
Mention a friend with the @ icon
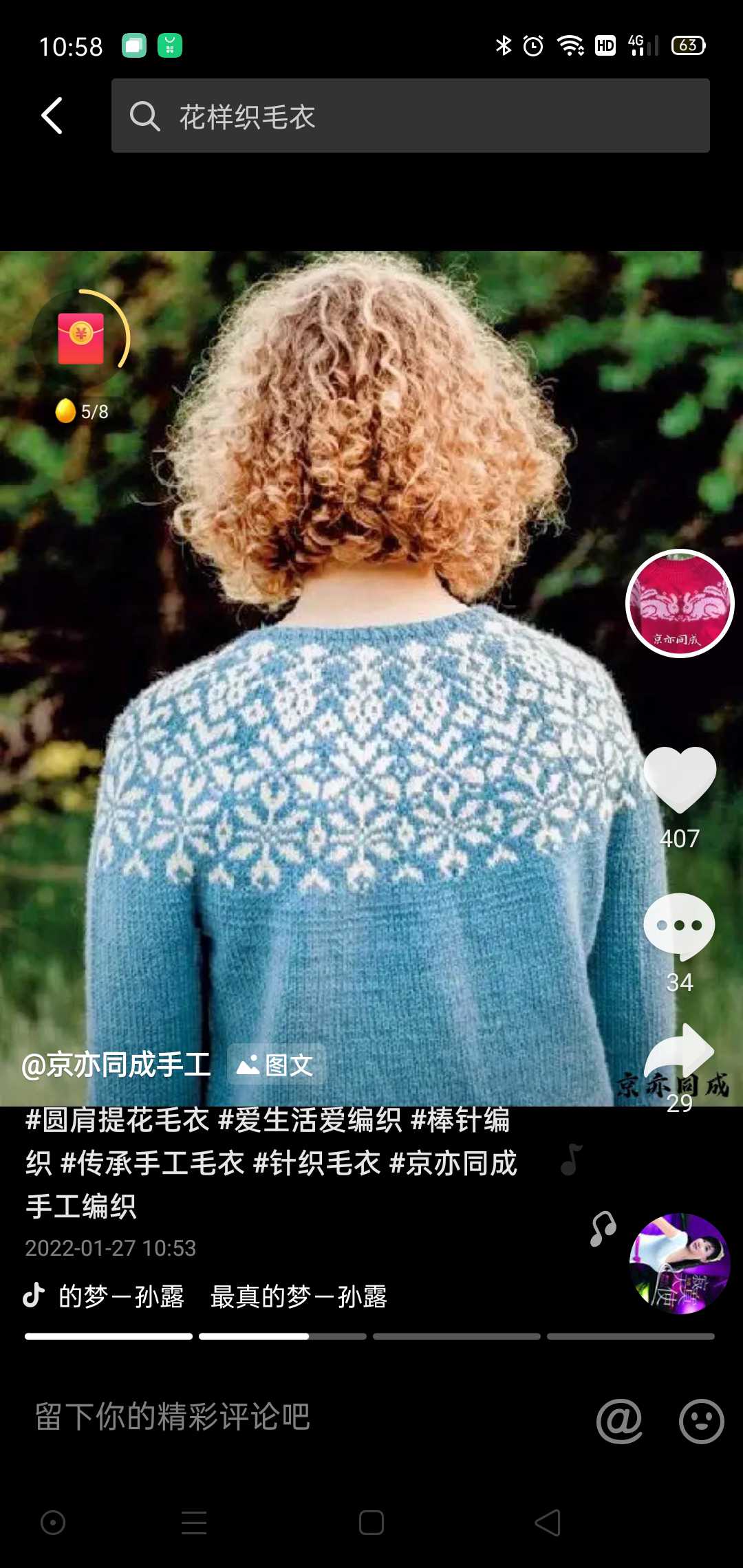click(619, 1421)
